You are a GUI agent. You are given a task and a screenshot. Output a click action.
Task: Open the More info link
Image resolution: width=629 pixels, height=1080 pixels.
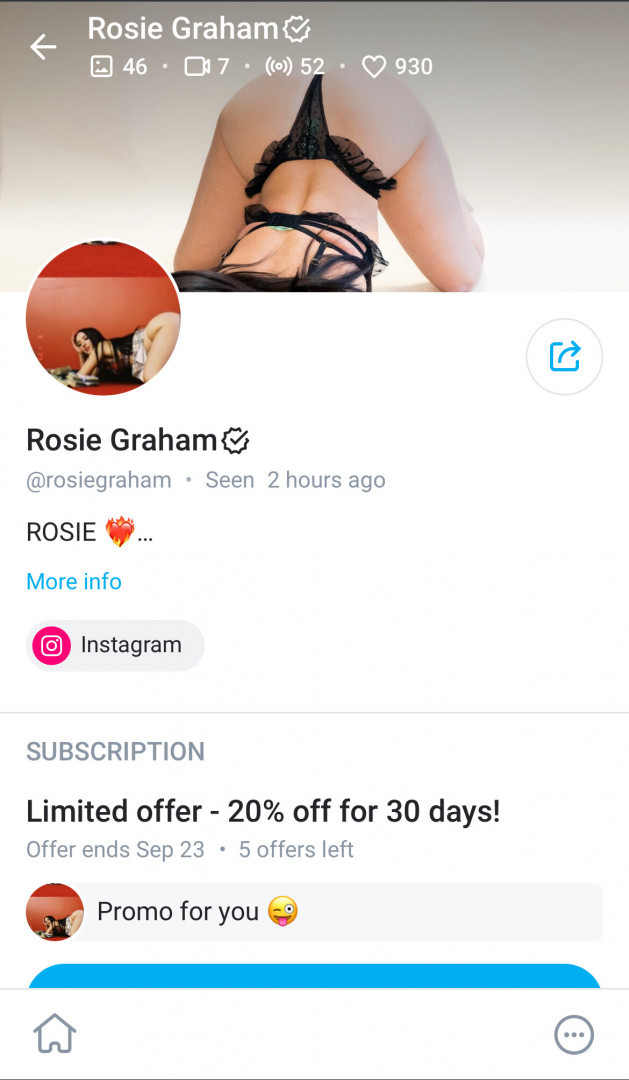click(74, 582)
